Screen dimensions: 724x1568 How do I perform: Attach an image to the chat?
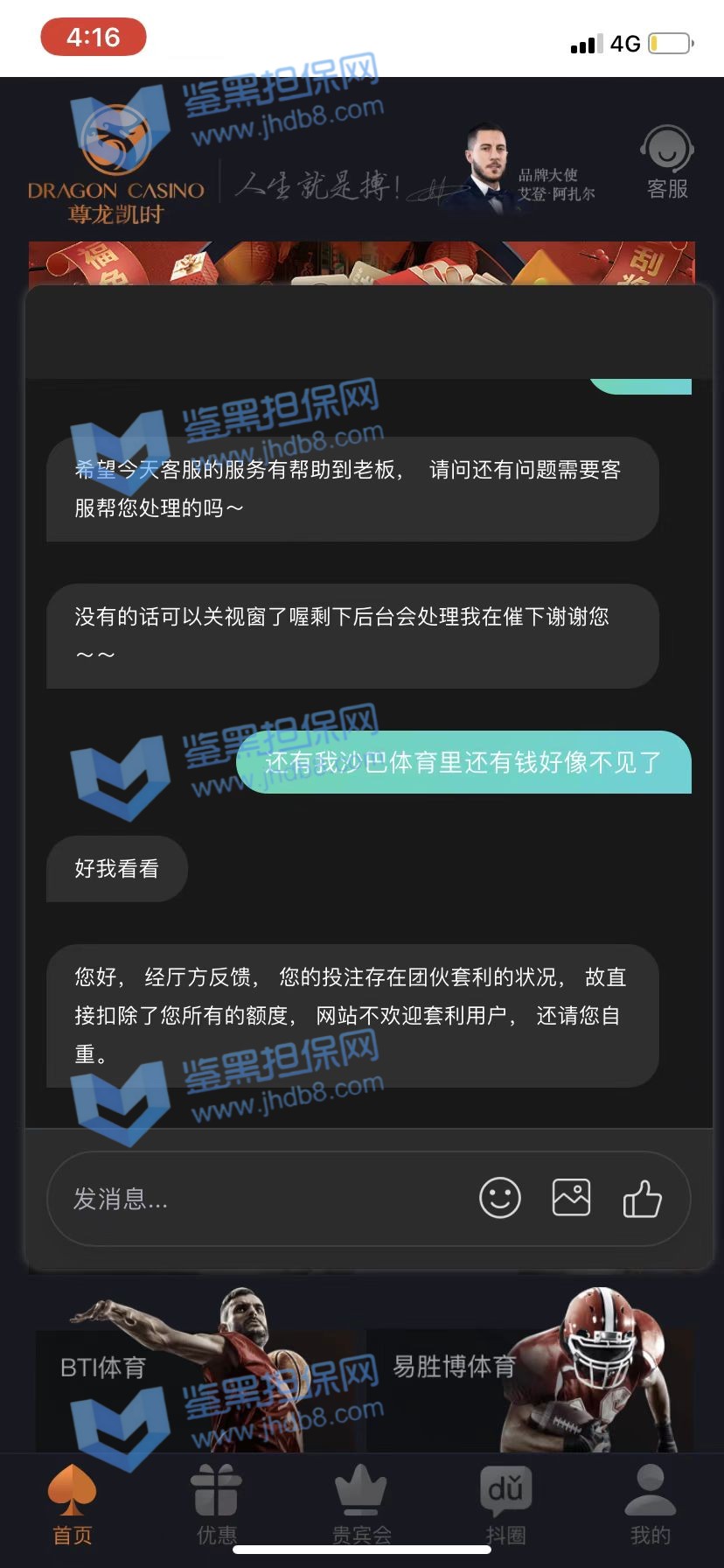coord(571,1198)
